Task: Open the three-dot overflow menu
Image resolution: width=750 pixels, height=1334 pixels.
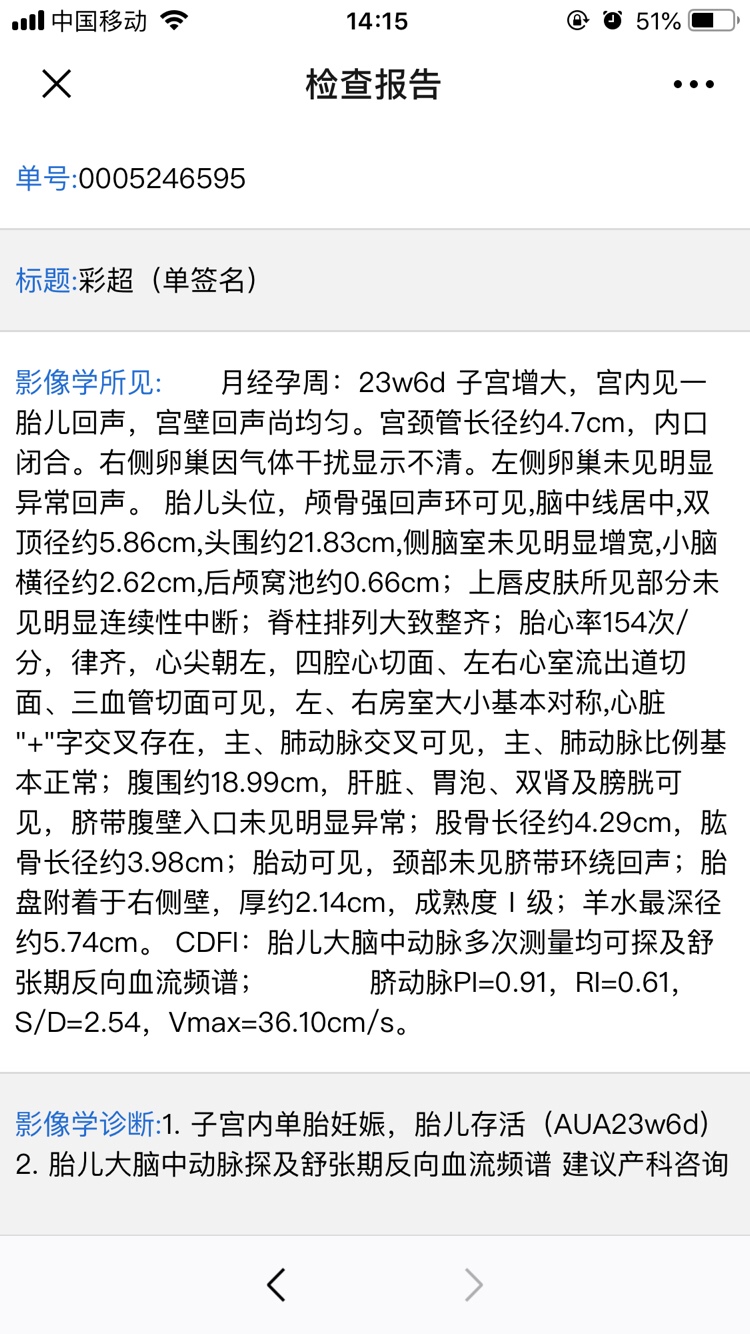Action: click(x=693, y=85)
